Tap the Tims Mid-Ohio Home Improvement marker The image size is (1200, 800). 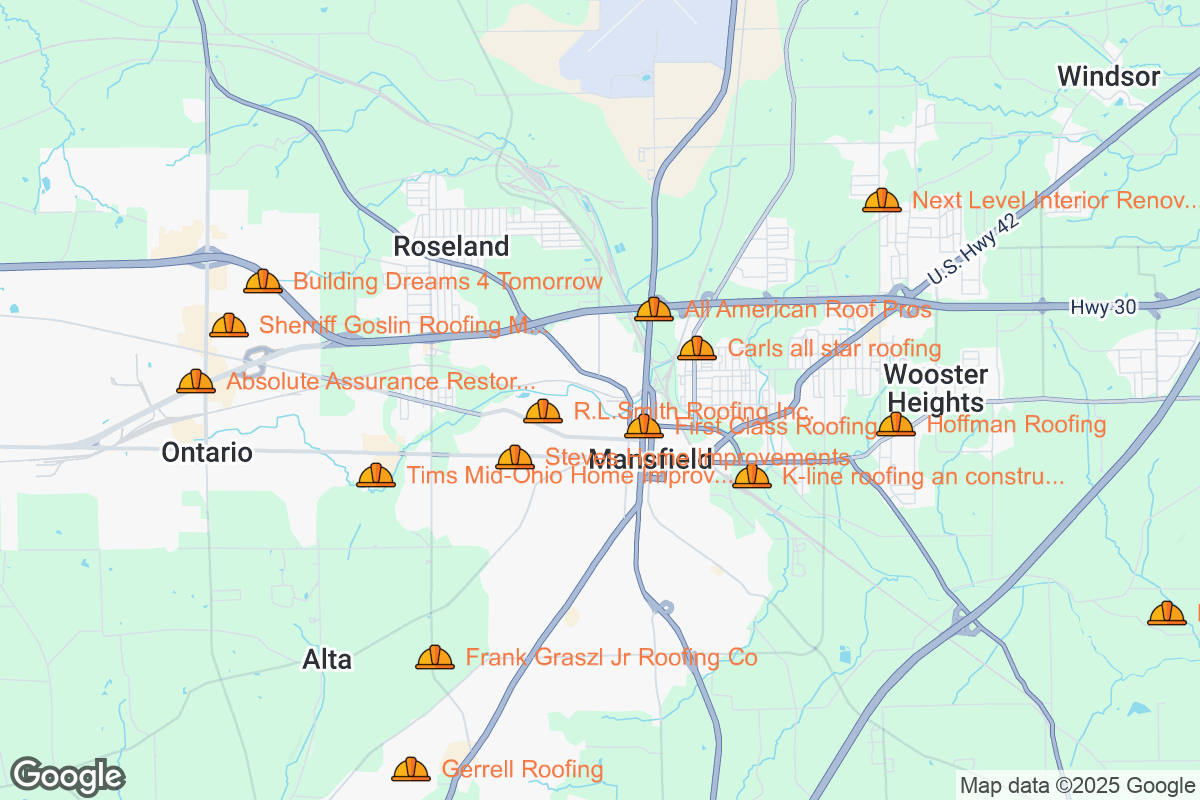376,477
